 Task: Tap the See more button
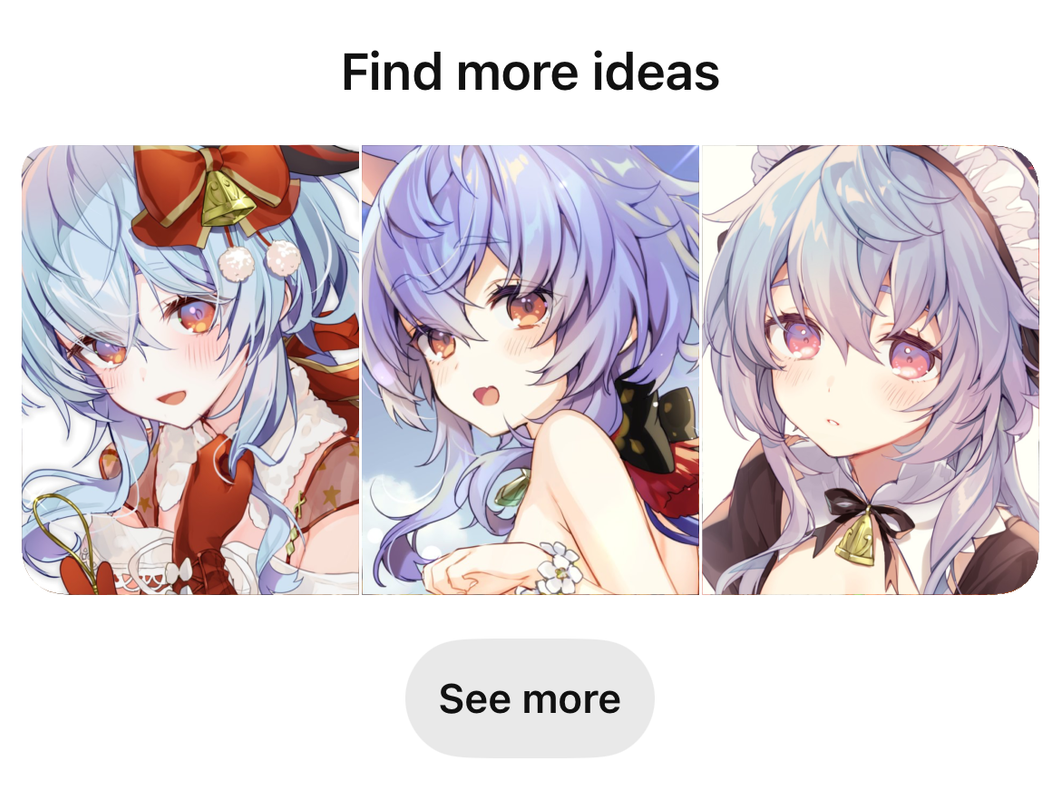pos(529,698)
